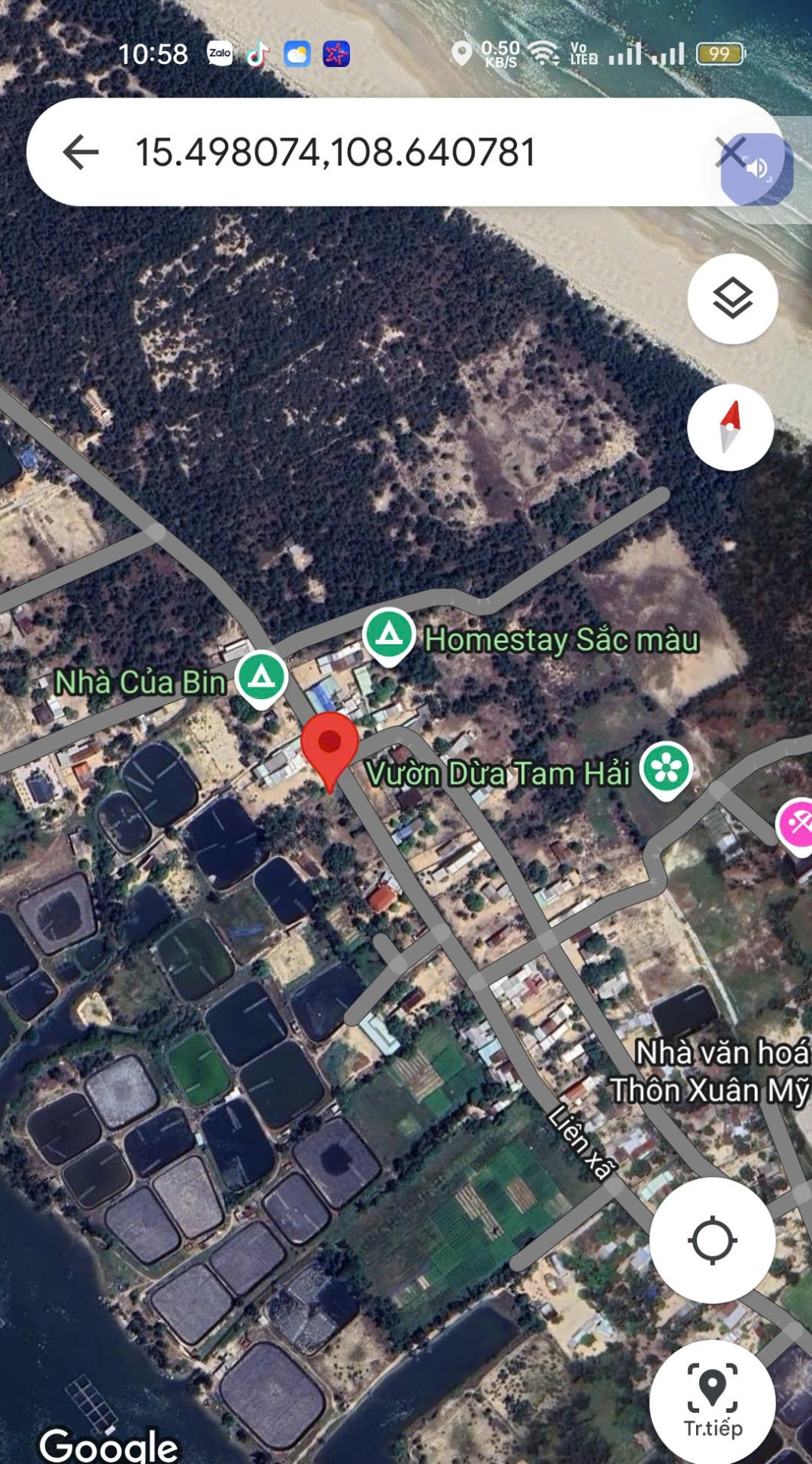Open the Tr.tiếp live view button
Screen dimensions: 812x1464
(712, 1400)
